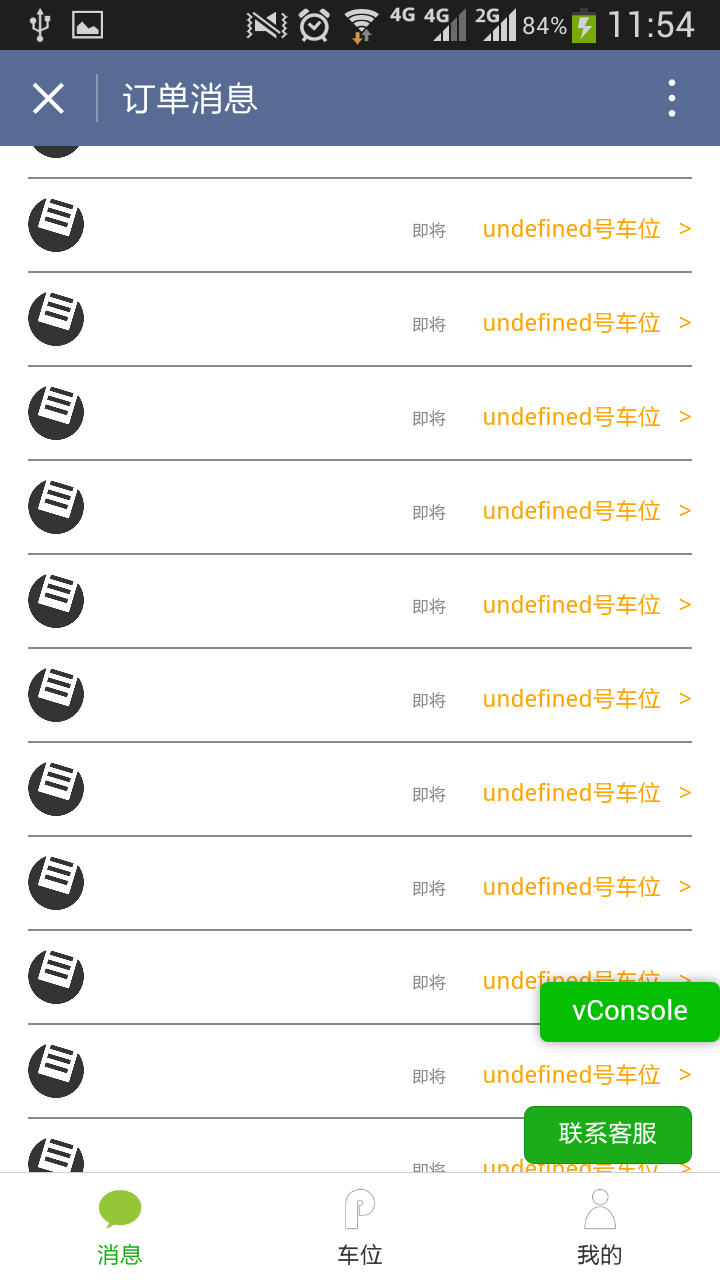The height and width of the screenshot is (1280, 720).
Task: Switch to the 车位 tab
Action: pos(360,1227)
